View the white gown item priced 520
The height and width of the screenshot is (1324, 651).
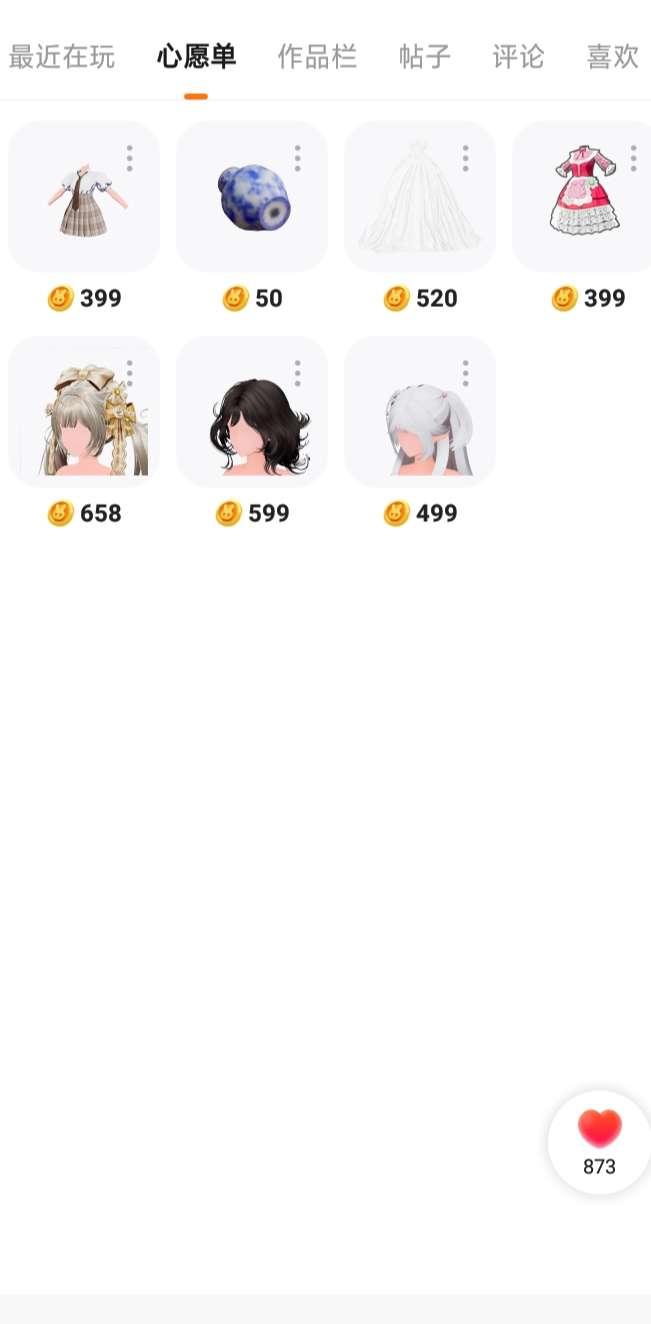pyautogui.click(x=420, y=197)
